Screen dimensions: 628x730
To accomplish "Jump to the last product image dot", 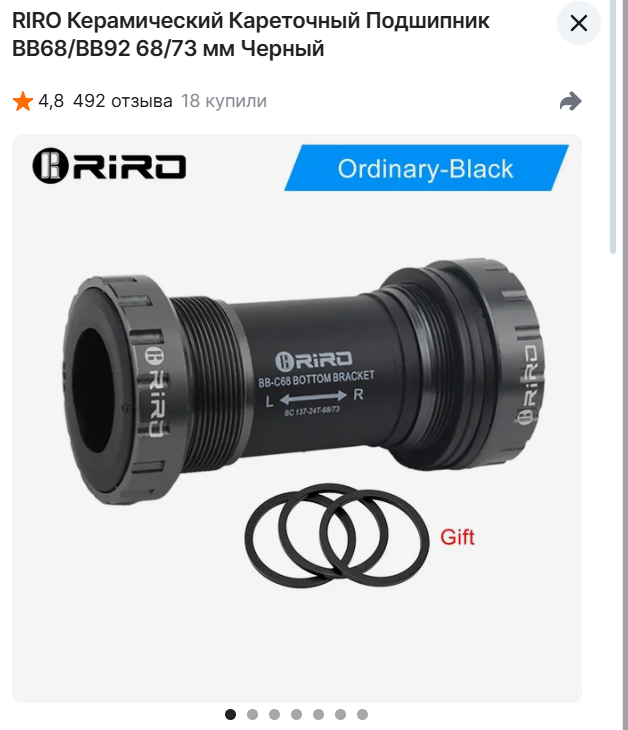I will (362, 714).
